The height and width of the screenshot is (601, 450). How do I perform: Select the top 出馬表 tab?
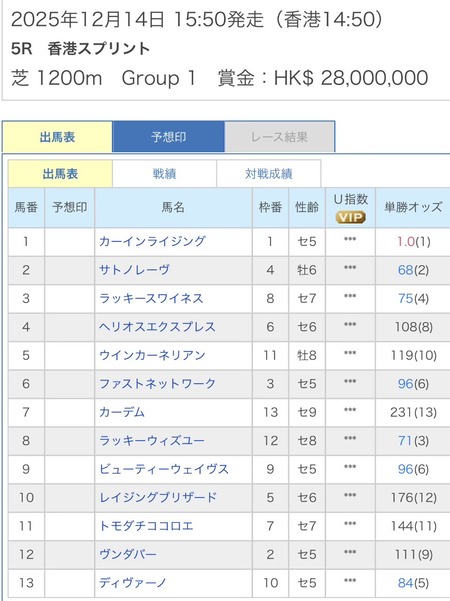click(x=57, y=137)
